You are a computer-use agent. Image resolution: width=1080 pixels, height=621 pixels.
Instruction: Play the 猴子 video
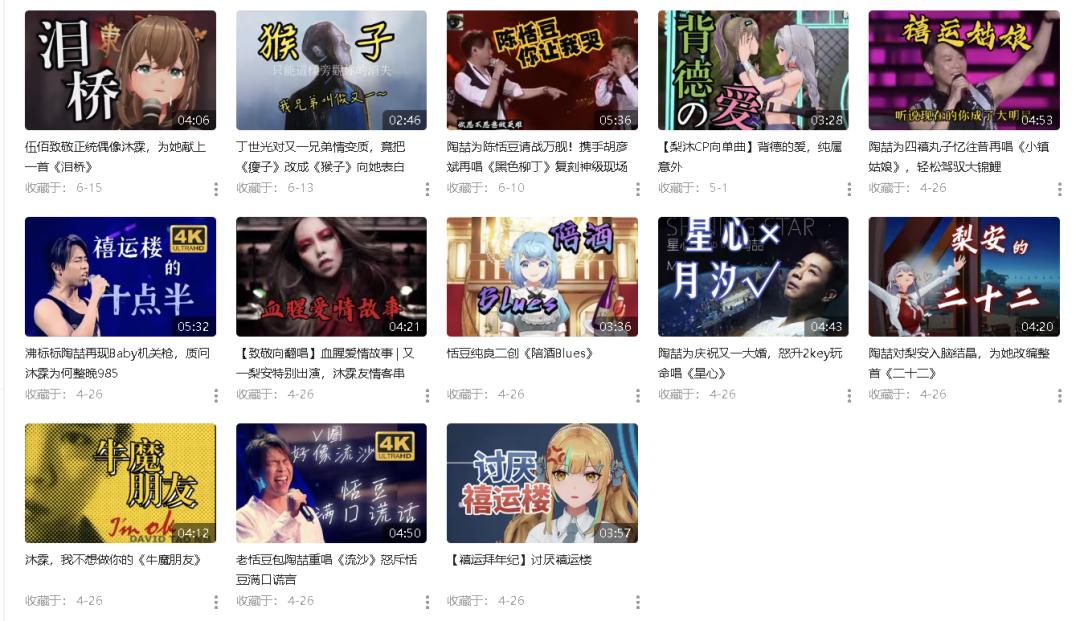click(331, 70)
